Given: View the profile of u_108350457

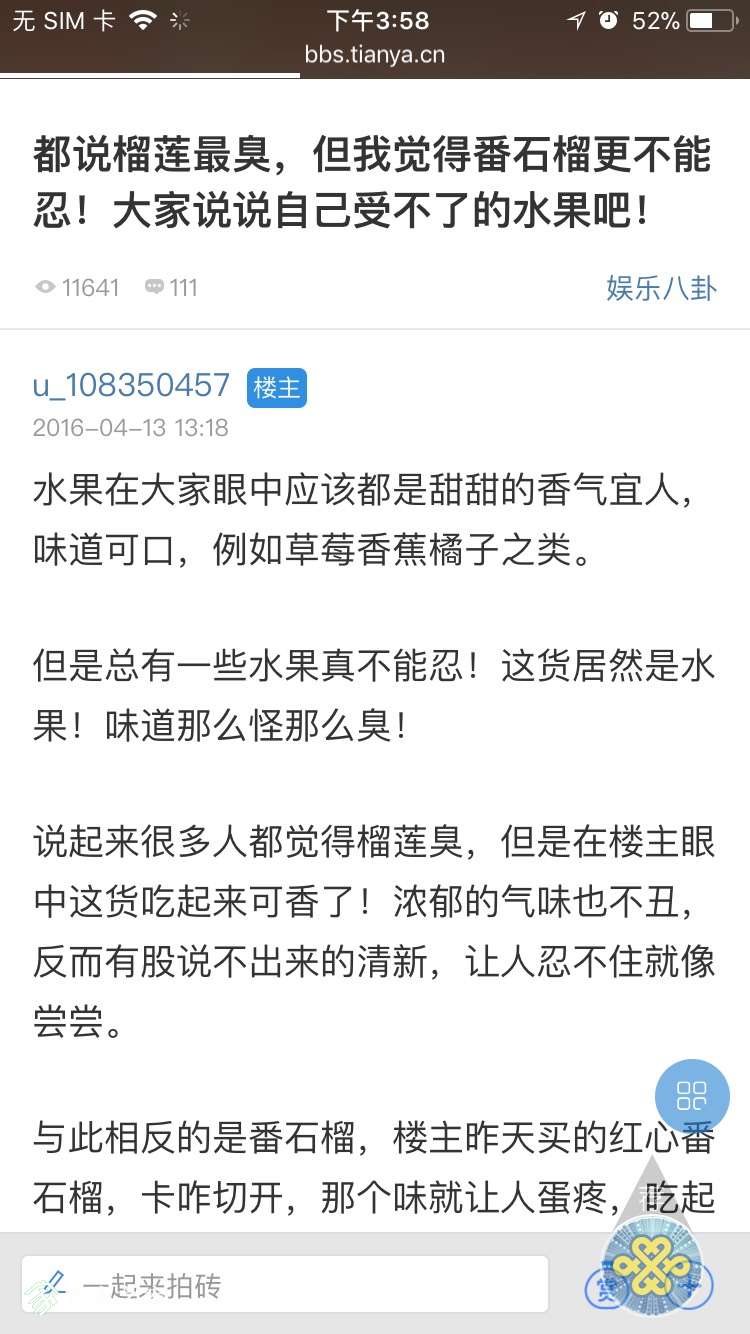Looking at the screenshot, I should 131,386.
